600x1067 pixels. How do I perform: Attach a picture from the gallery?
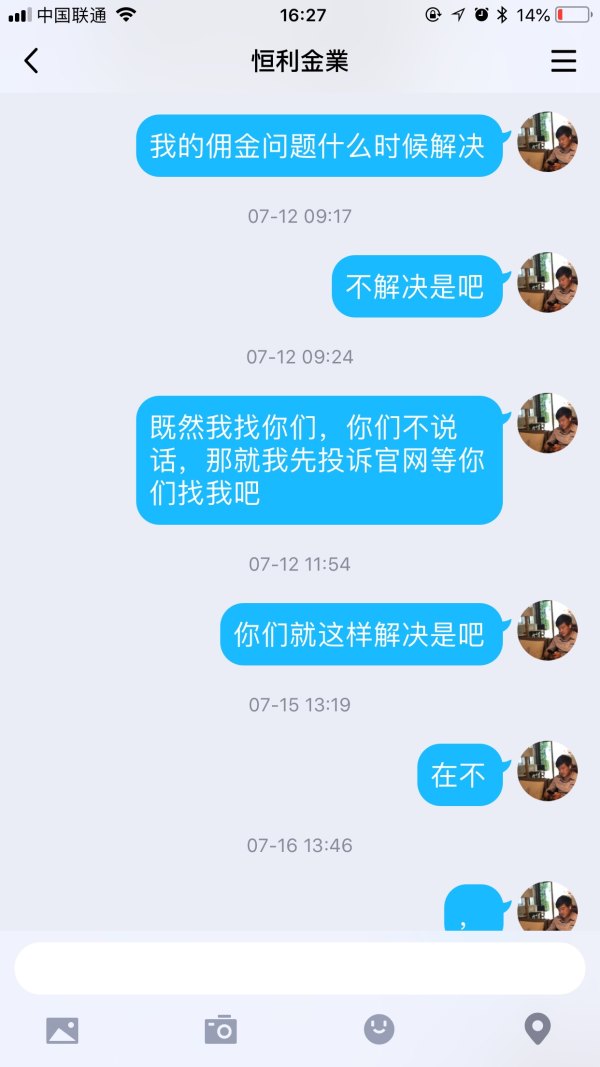tap(62, 1029)
